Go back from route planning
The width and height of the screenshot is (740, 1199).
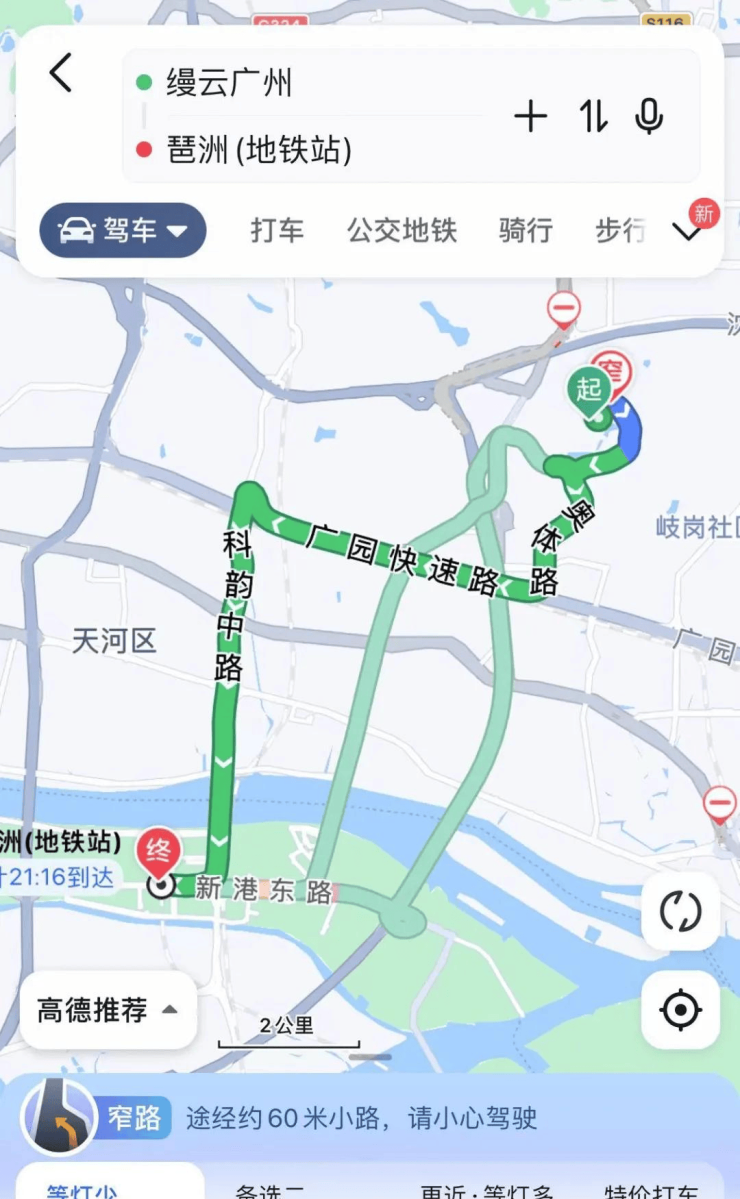pyautogui.click(x=61, y=74)
